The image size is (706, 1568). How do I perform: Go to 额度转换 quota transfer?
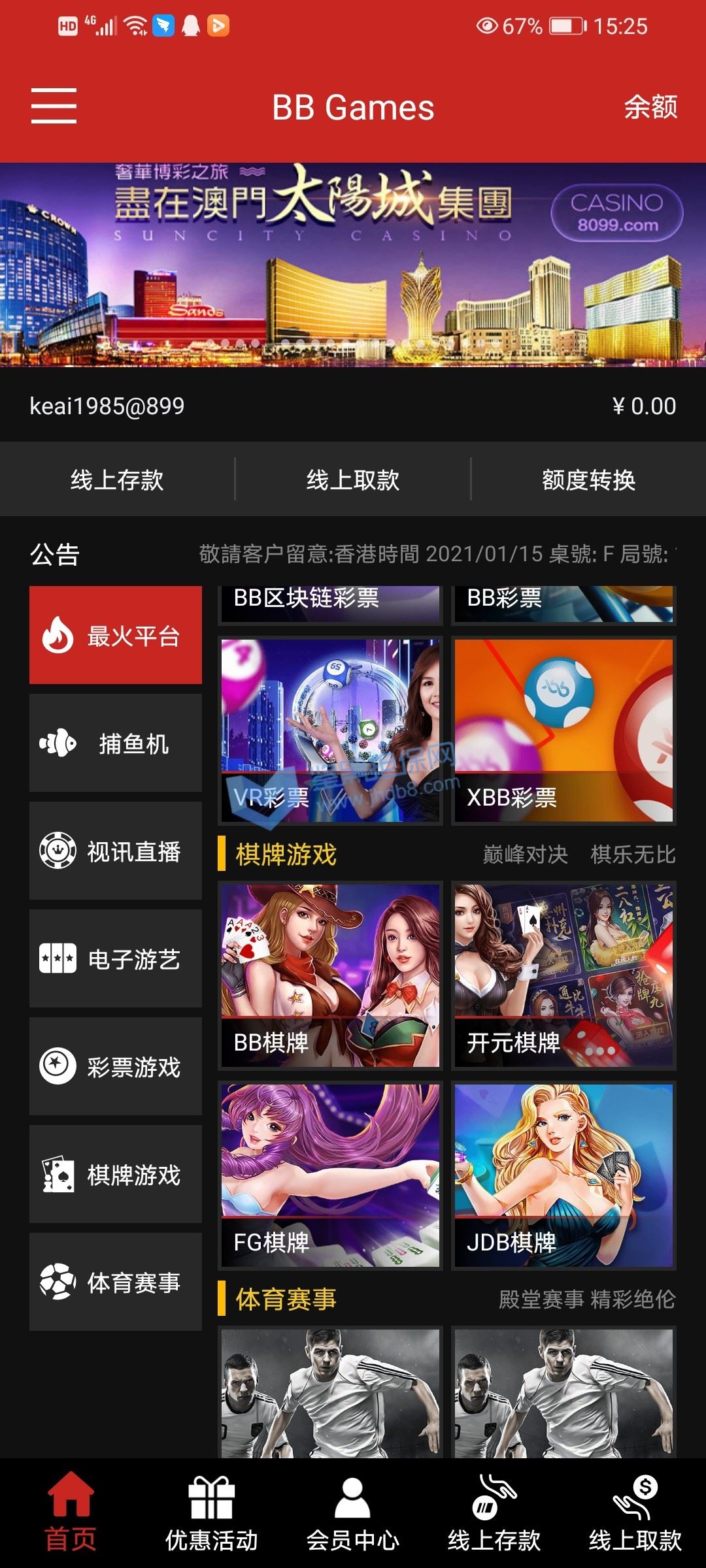pos(588,480)
